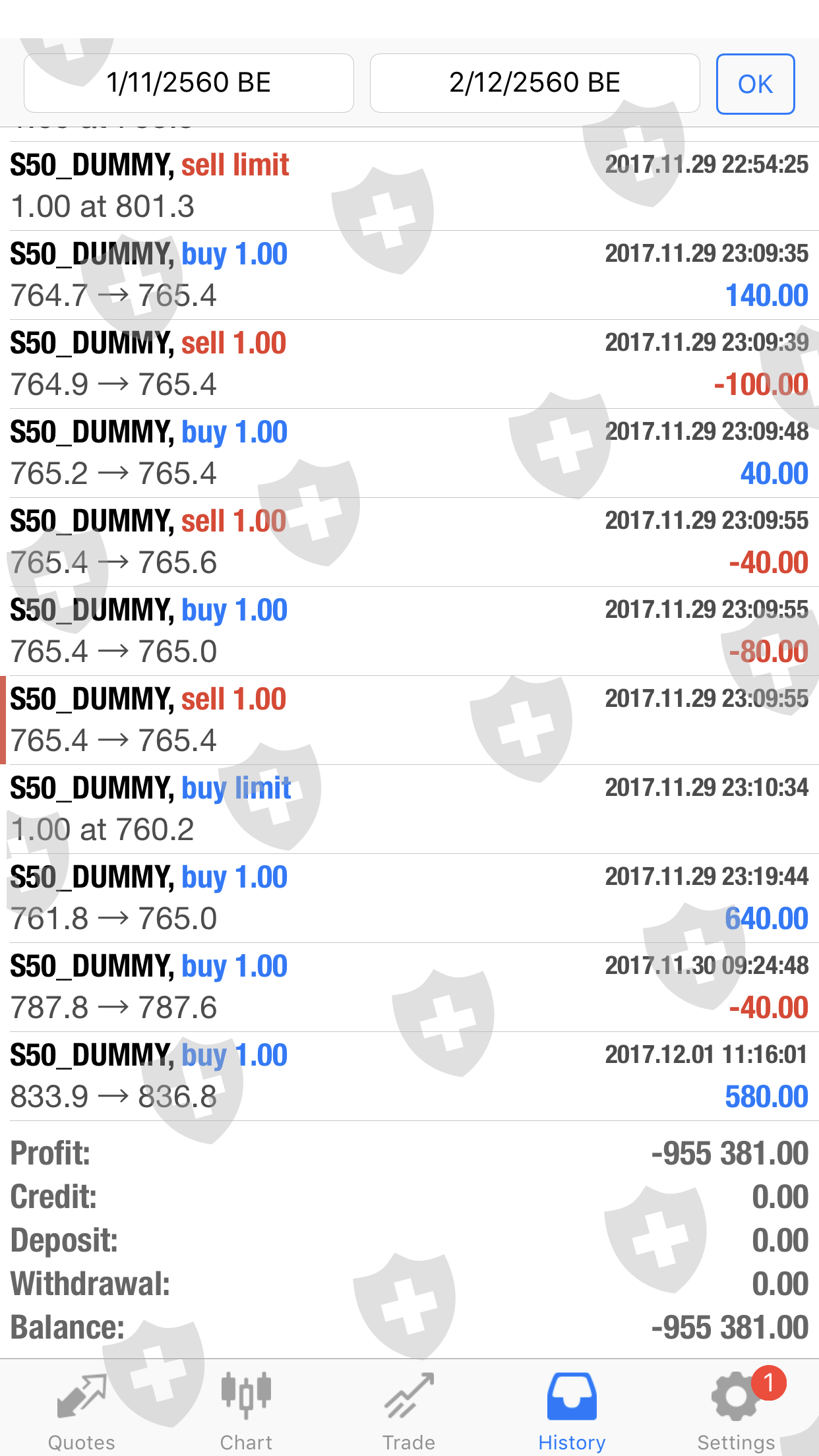
Task: Open the buy trade dated 2017.11.30
Action: 409,987
